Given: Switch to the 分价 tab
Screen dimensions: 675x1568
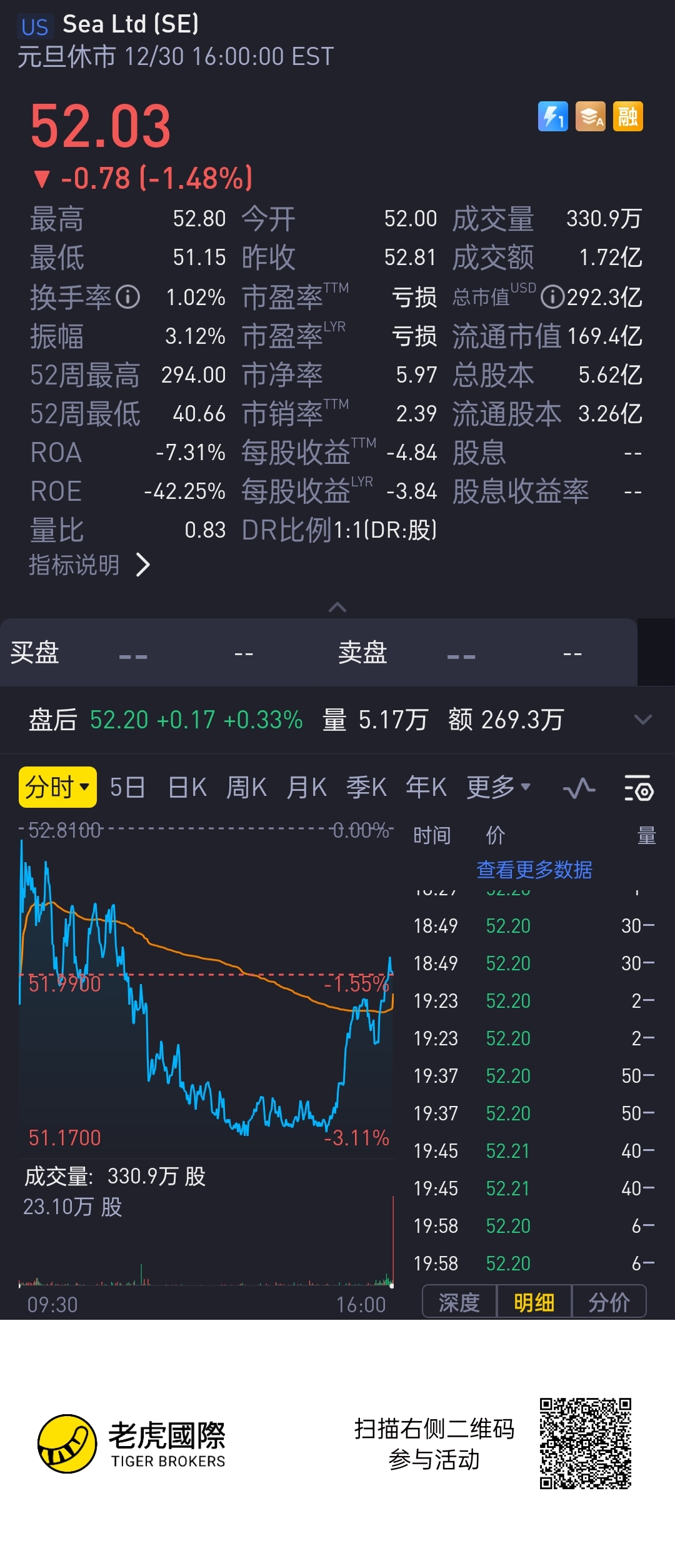Looking at the screenshot, I should 609,1303.
